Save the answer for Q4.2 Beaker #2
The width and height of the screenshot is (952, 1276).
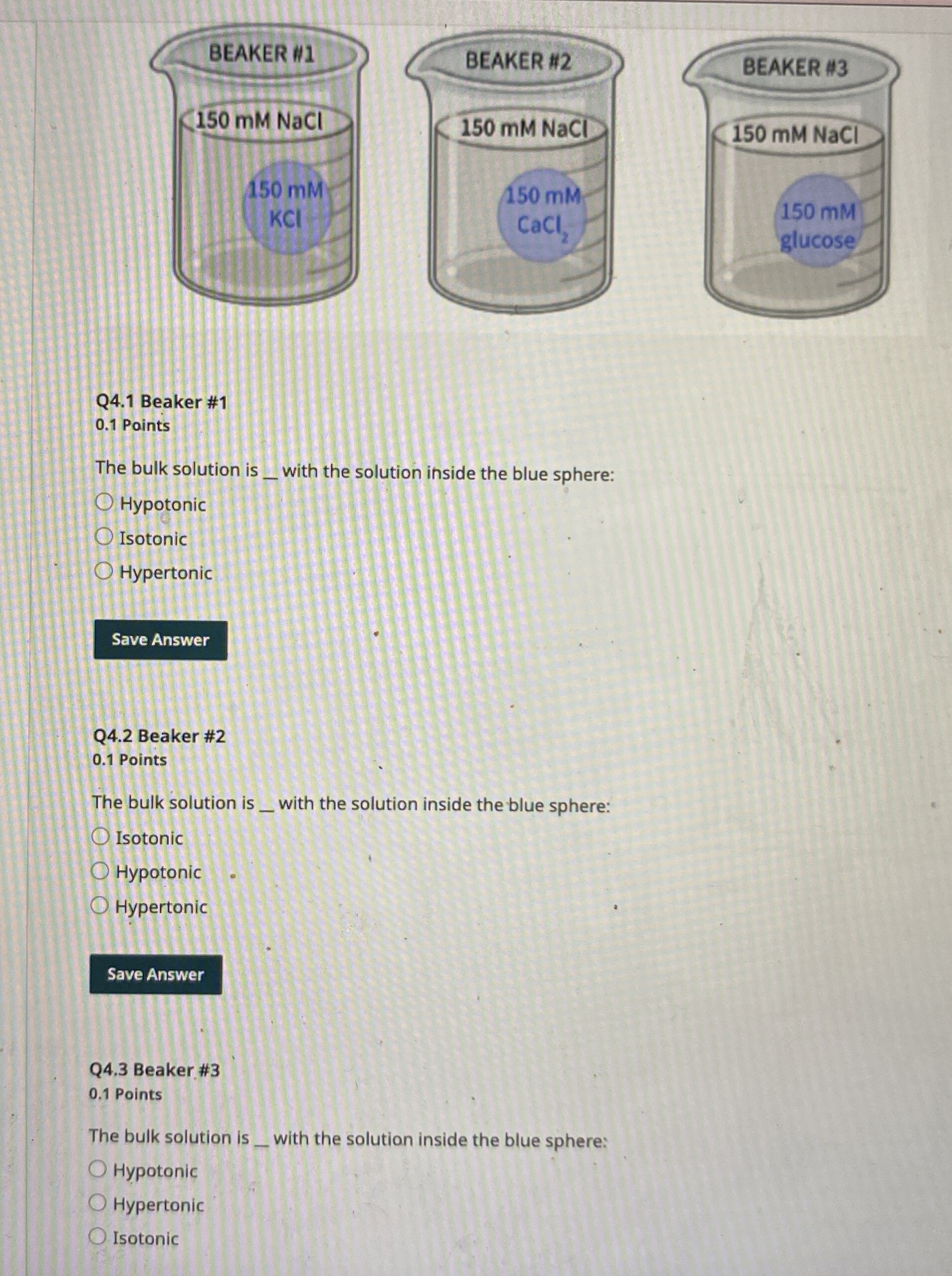(x=156, y=974)
